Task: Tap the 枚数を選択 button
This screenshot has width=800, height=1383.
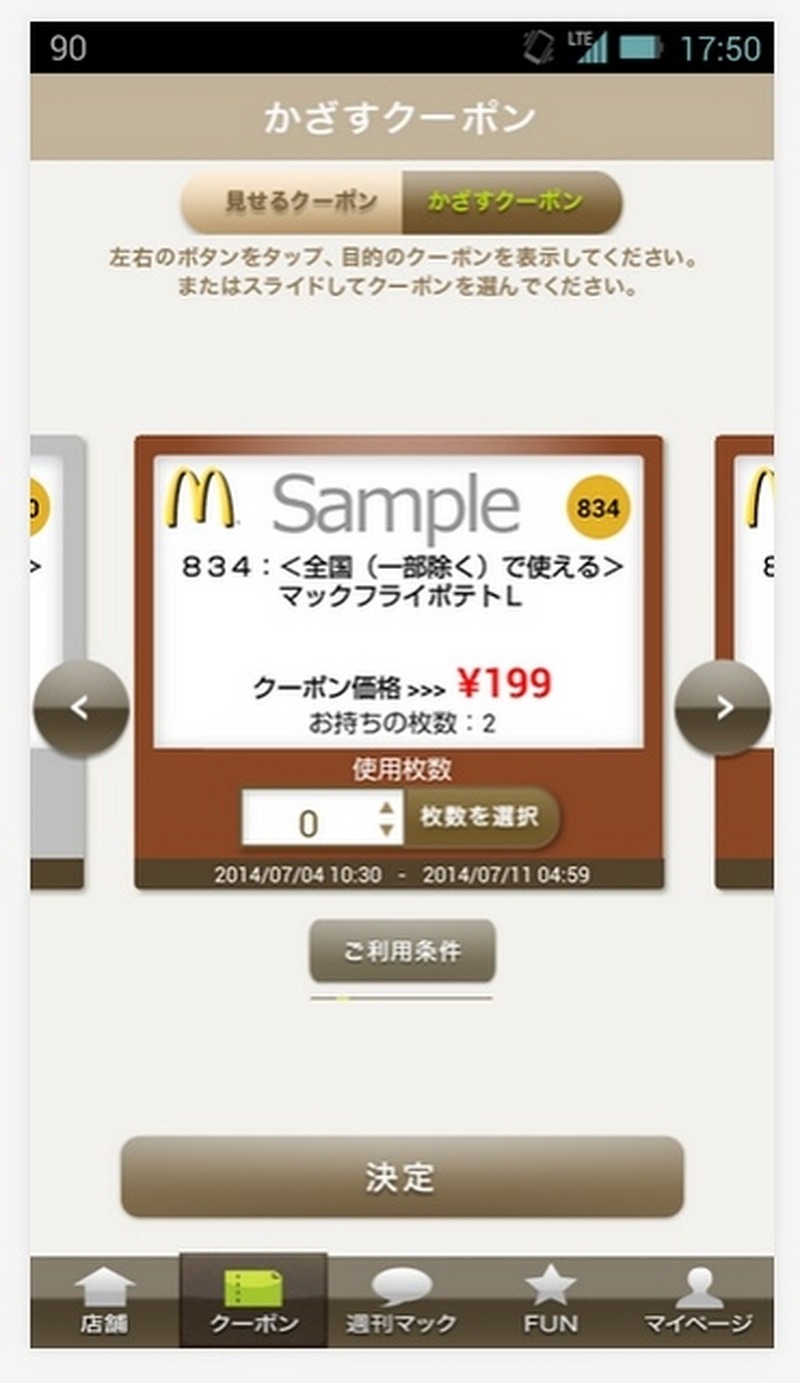Action: tap(480, 818)
